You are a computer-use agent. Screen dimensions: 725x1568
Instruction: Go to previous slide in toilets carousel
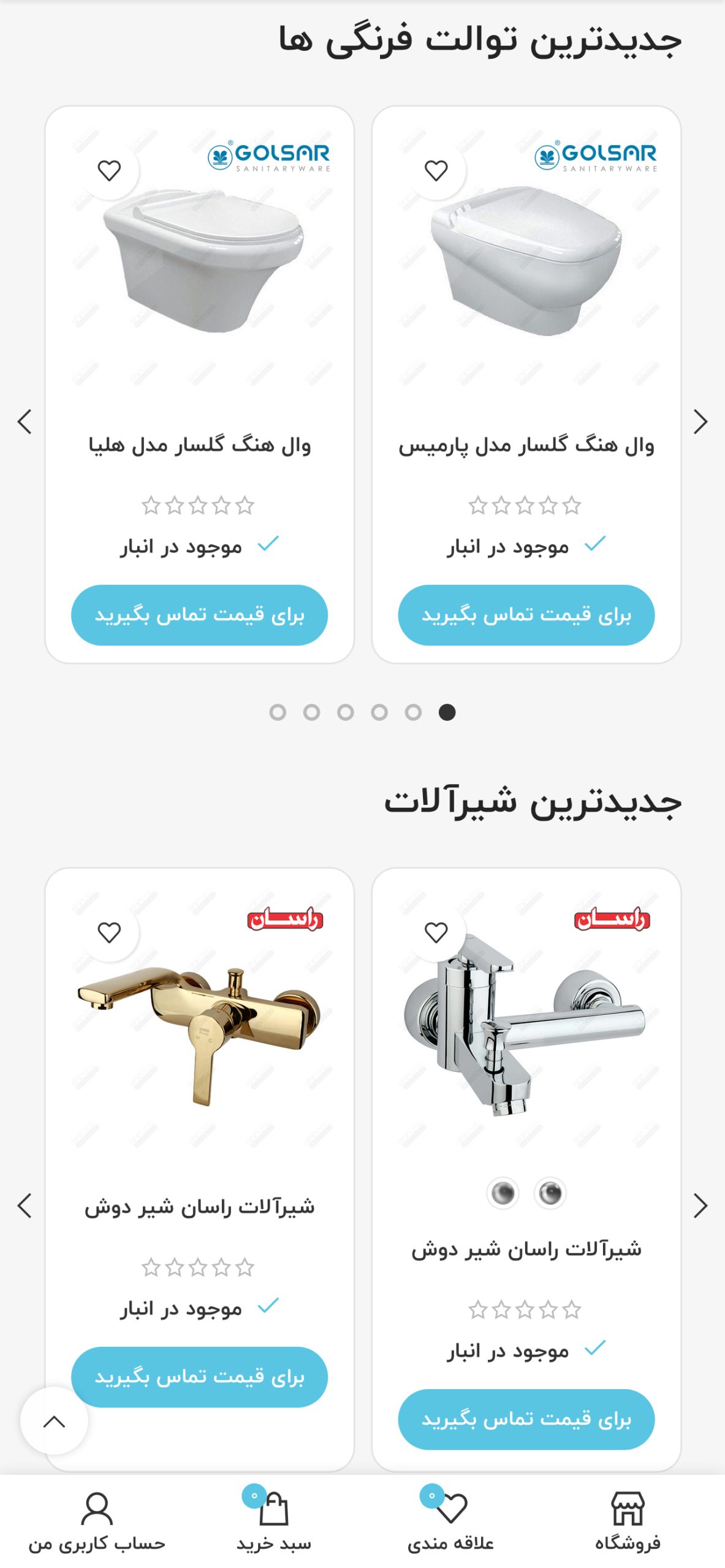pos(25,421)
